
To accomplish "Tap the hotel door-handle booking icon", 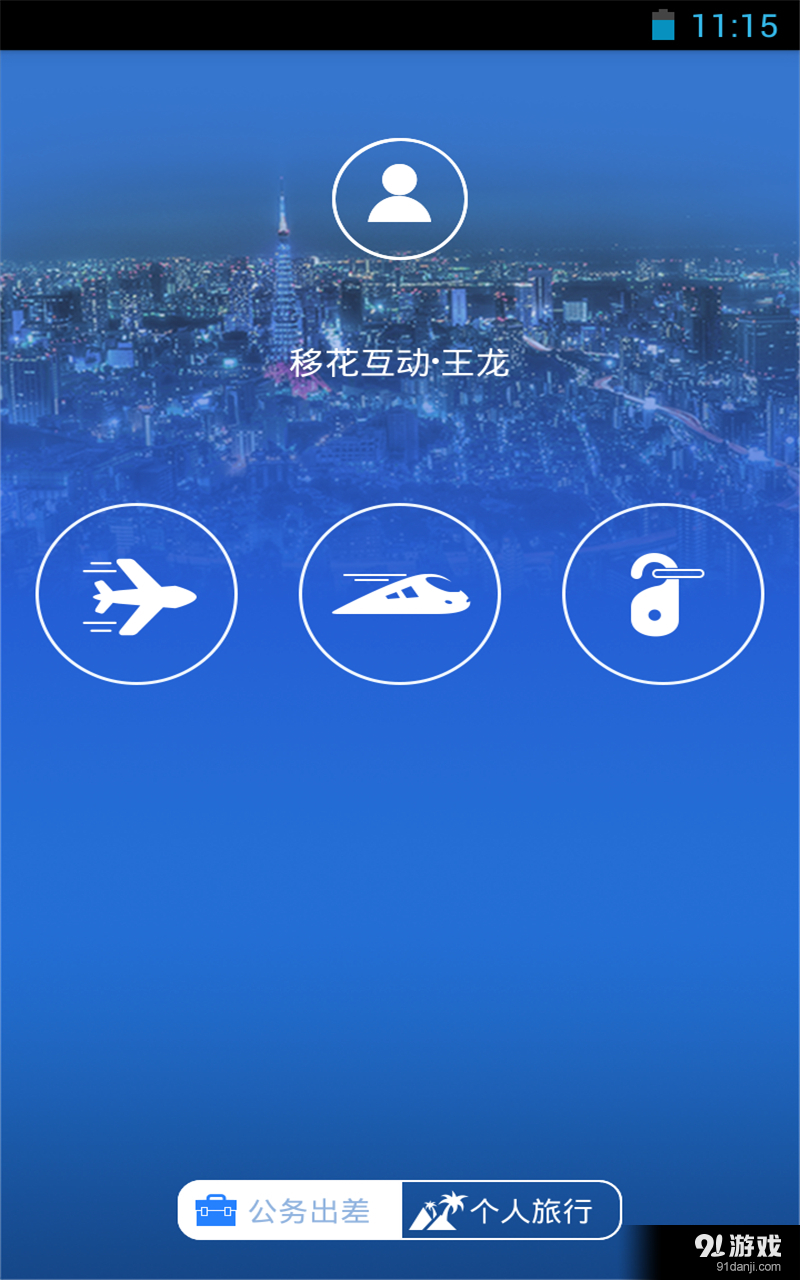I will coord(662,593).
